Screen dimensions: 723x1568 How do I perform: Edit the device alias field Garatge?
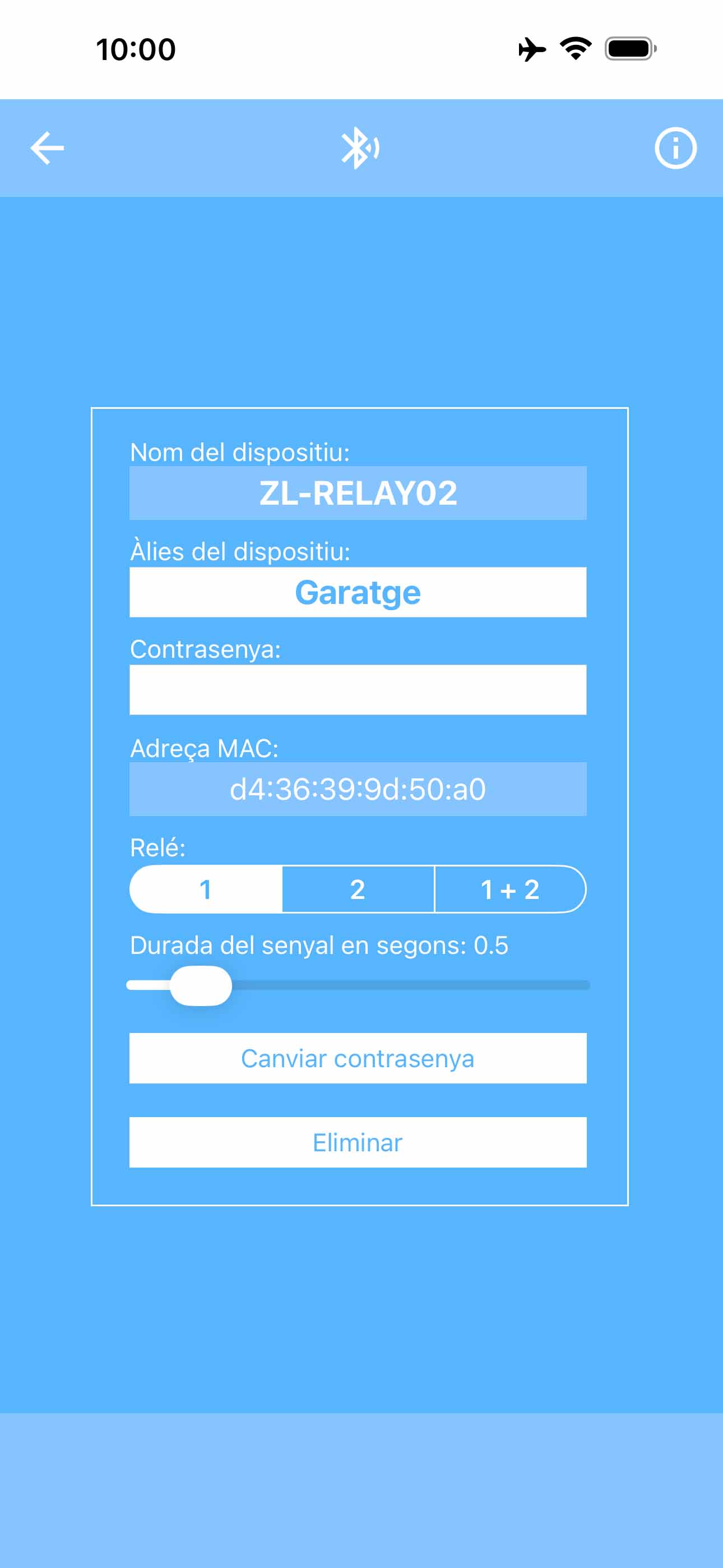[358, 592]
